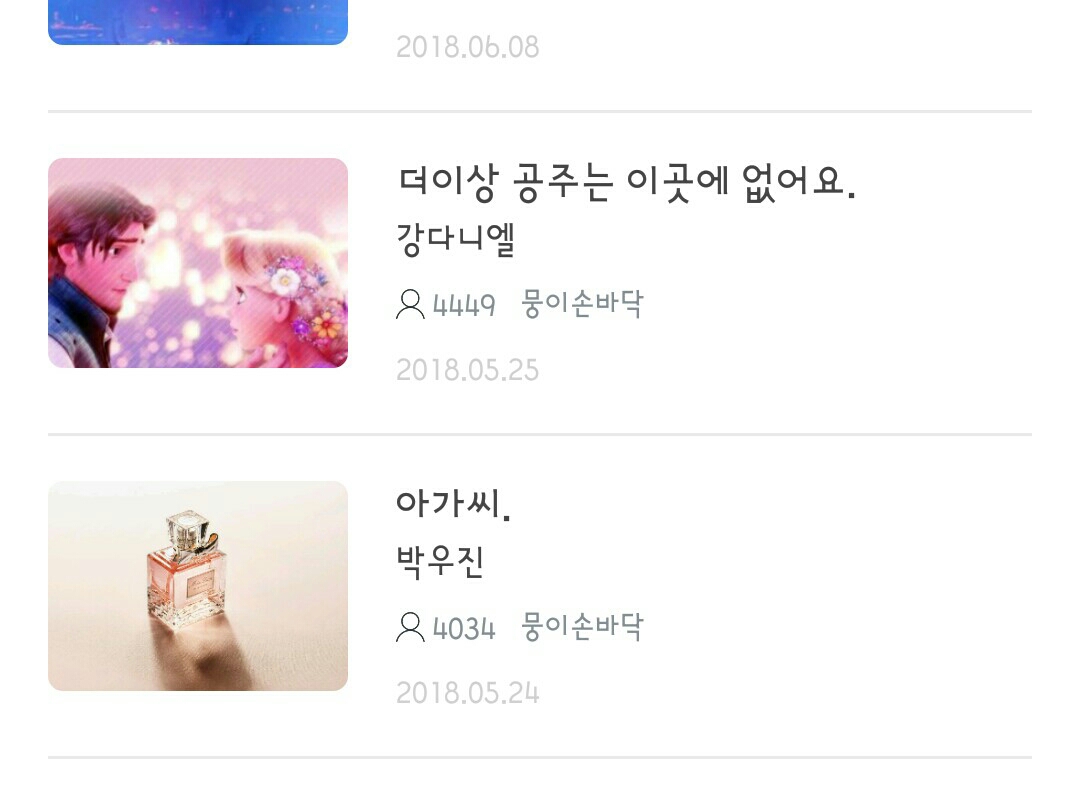Tap the perfume bottle thumbnail
The height and width of the screenshot is (810, 1080).
pos(198,586)
